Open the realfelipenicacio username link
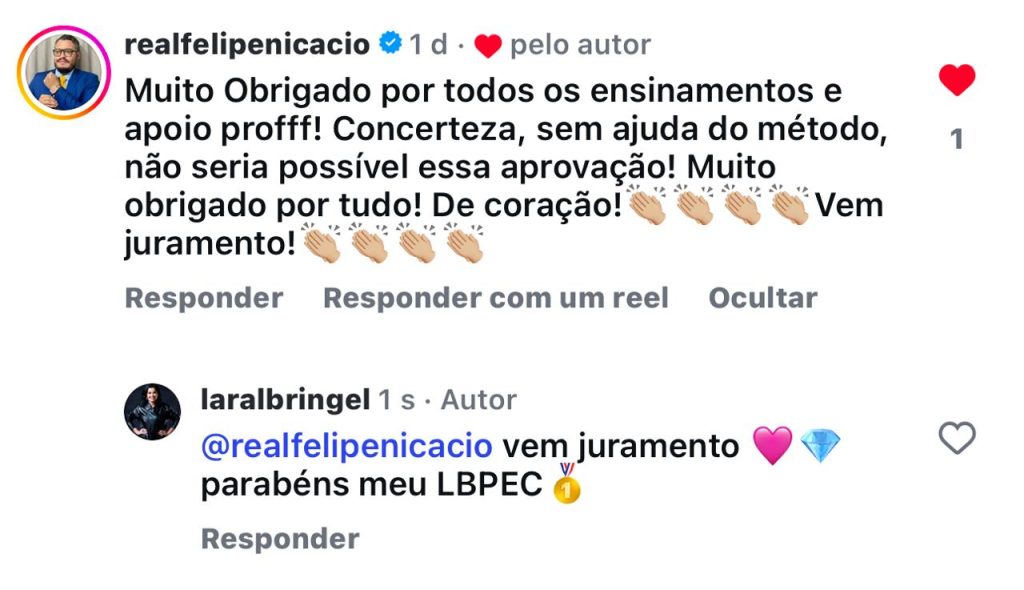The width and height of the screenshot is (1024, 590). pyautogui.click(x=247, y=45)
